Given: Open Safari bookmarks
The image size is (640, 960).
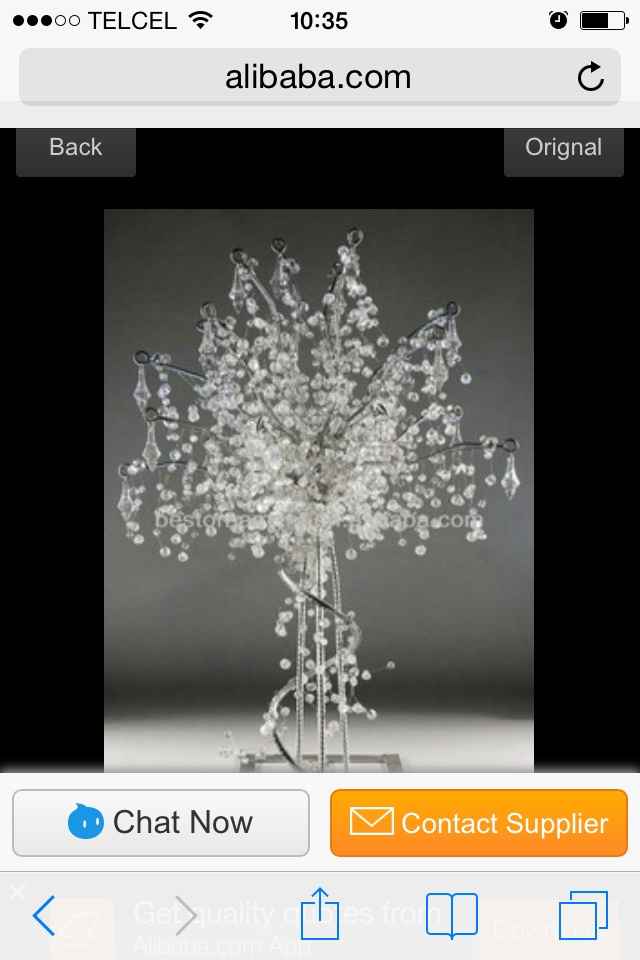Looking at the screenshot, I should (x=452, y=915).
